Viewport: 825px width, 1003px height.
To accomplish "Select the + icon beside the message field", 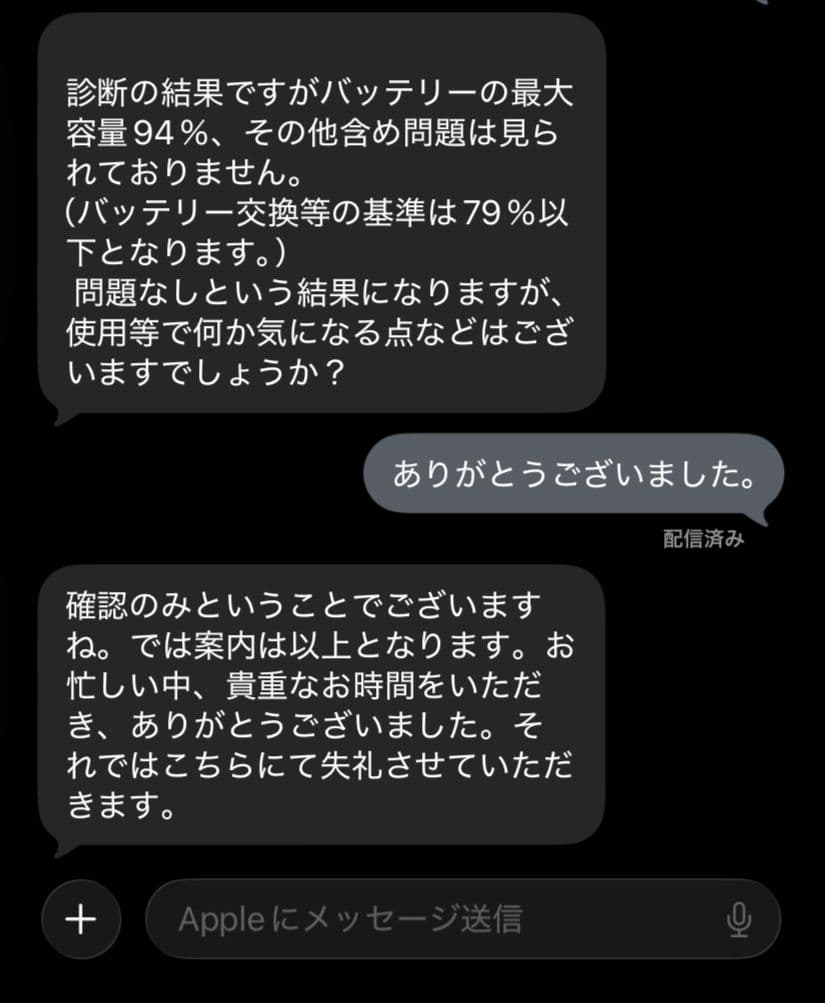I will tap(79, 918).
